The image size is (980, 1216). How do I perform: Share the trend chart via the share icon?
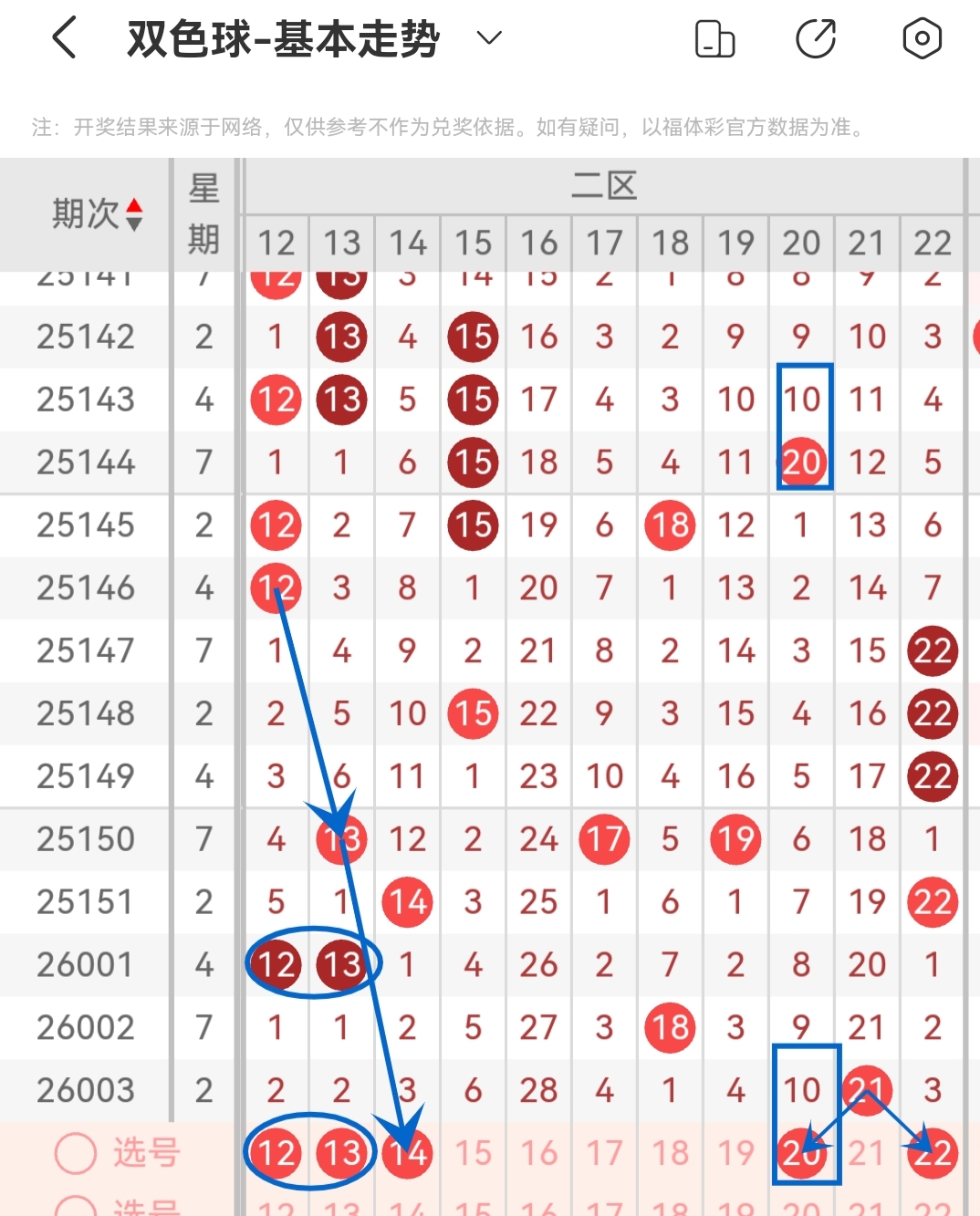pos(817,40)
